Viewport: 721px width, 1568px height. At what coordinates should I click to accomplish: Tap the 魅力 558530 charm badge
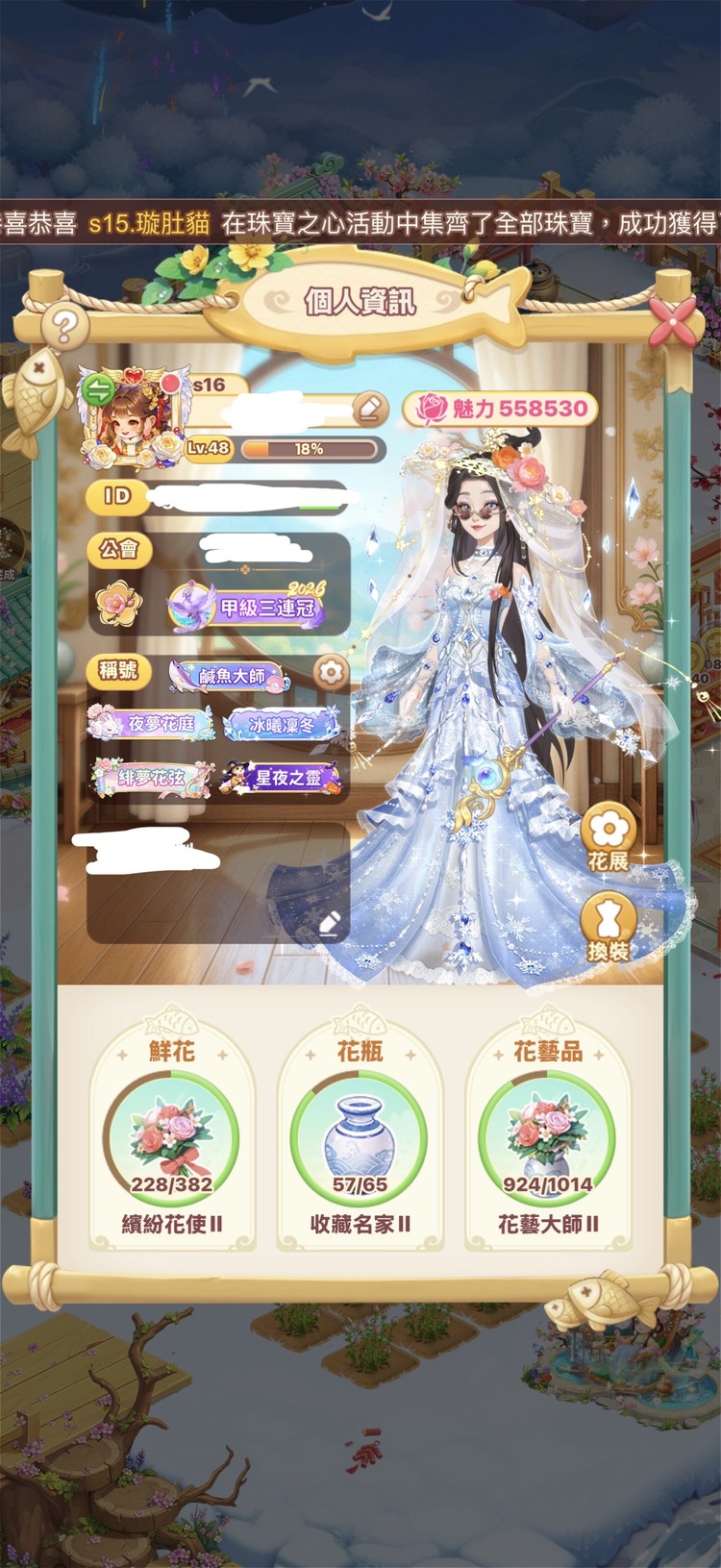click(501, 409)
